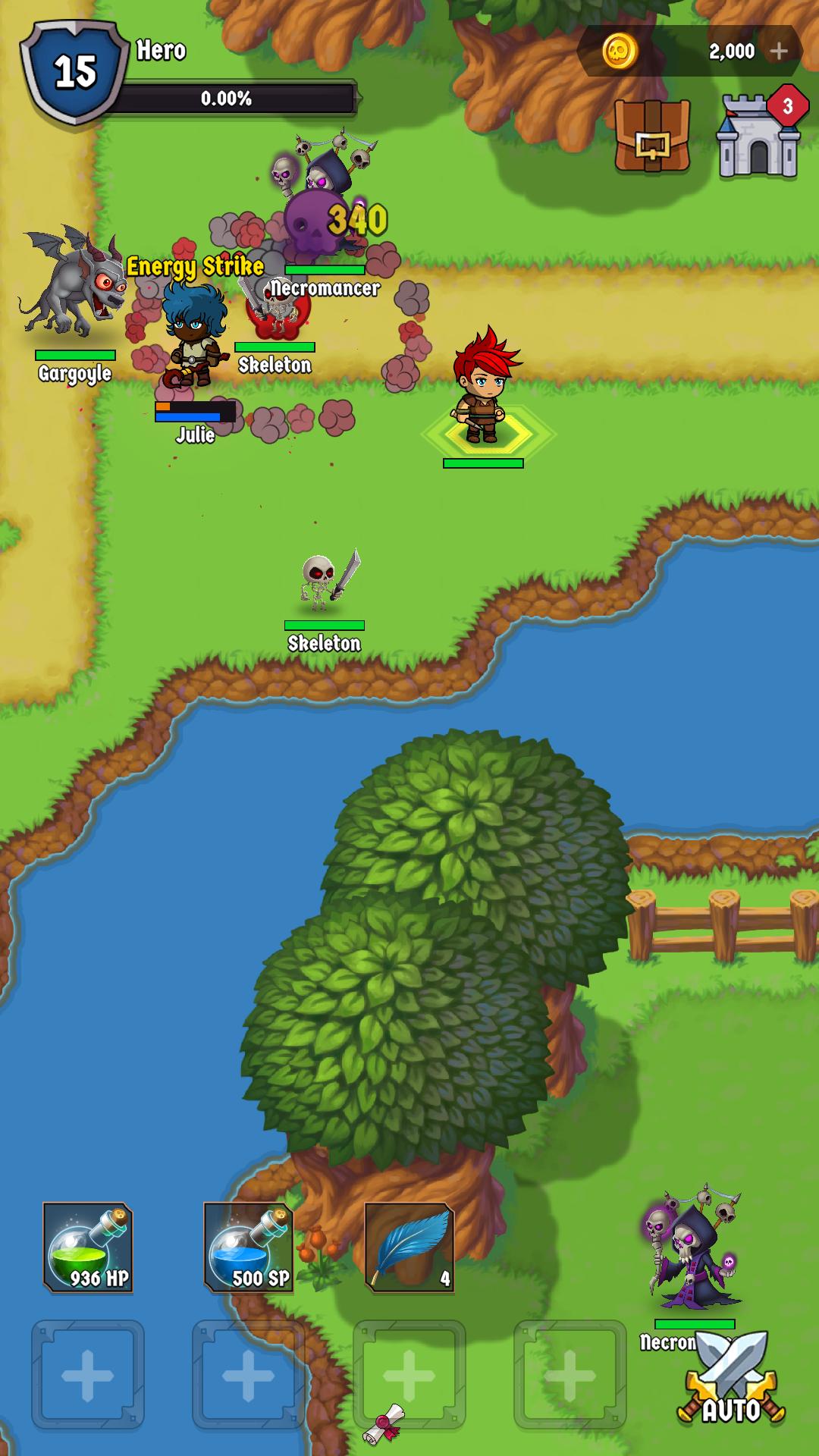Open the backpack inventory
Viewport: 819px width, 1456px height.
(x=652, y=136)
